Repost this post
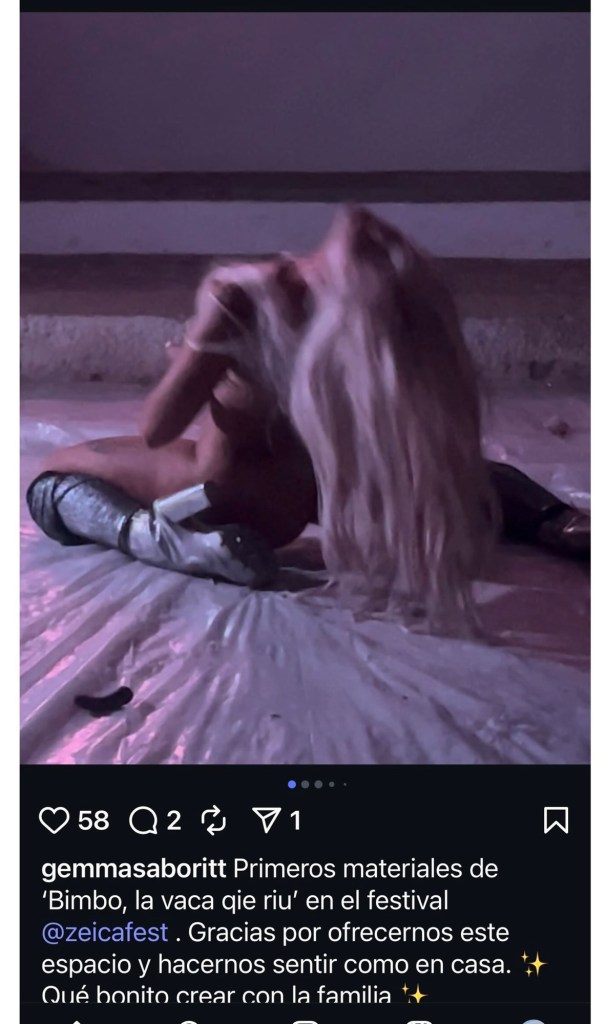 tap(213, 821)
